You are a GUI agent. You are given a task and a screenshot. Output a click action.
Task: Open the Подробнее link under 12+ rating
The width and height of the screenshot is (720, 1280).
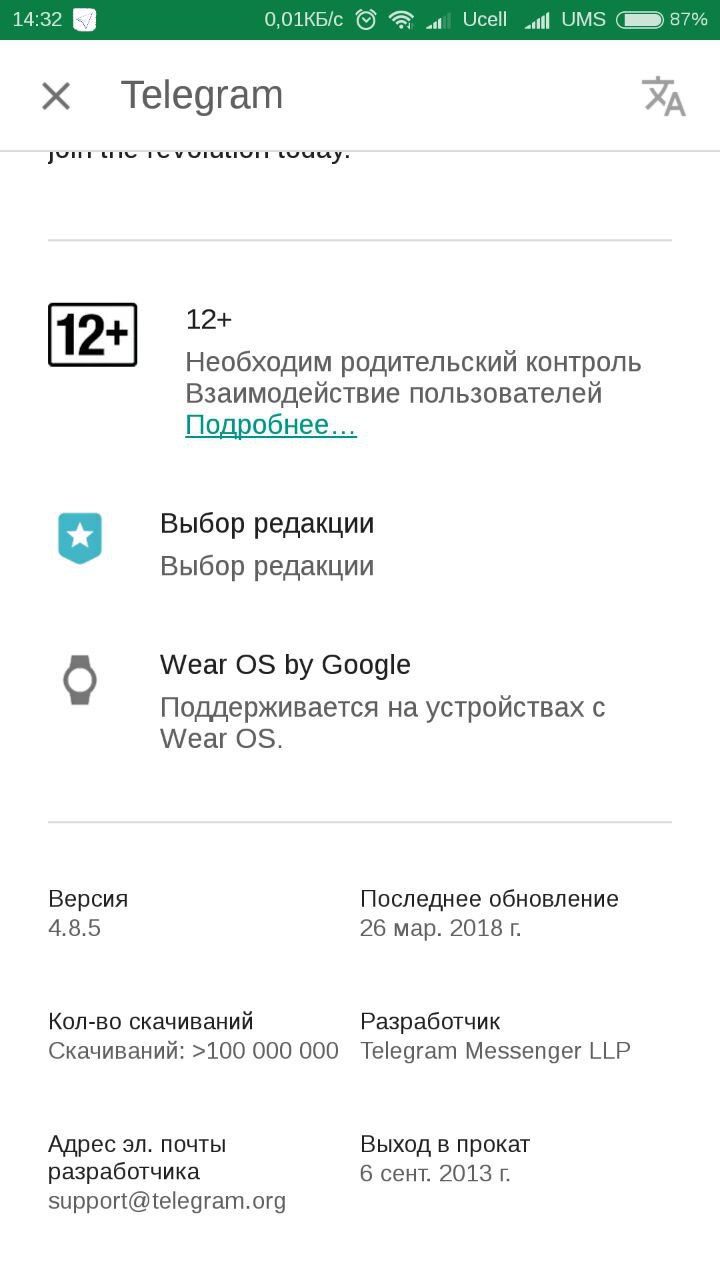coord(271,425)
